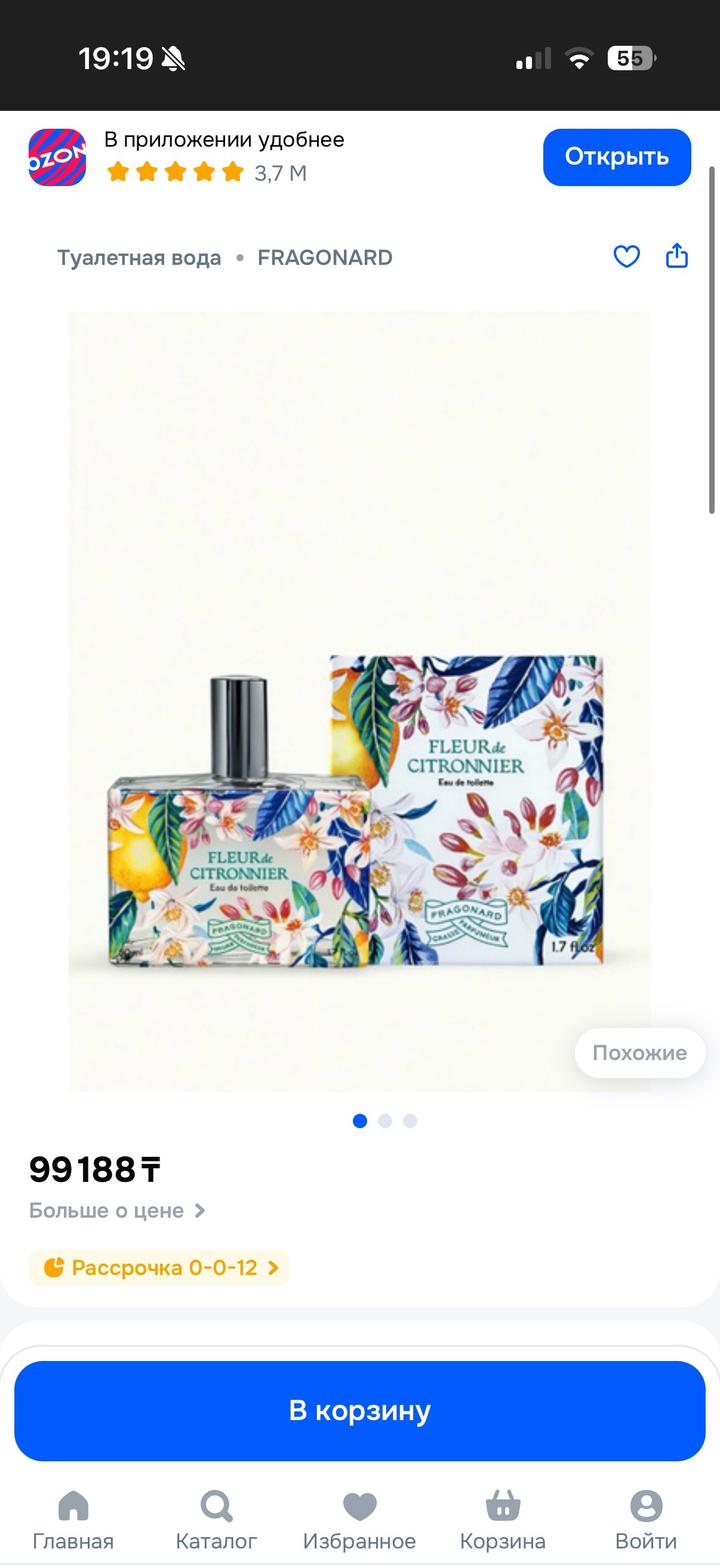Open the Туалетная вода category link

tap(139, 258)
